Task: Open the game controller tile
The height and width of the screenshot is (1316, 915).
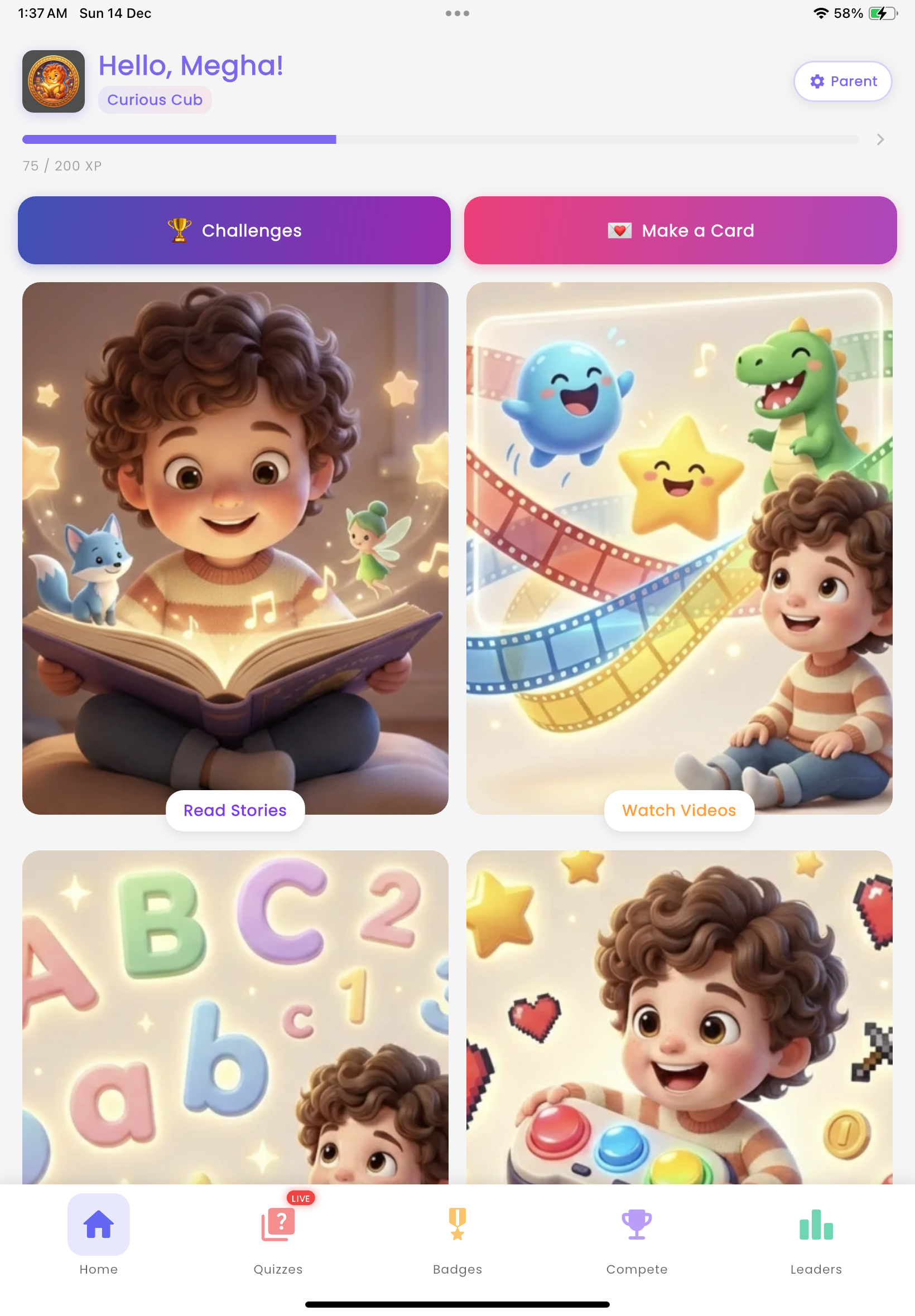Action: tap(679, 1017)
